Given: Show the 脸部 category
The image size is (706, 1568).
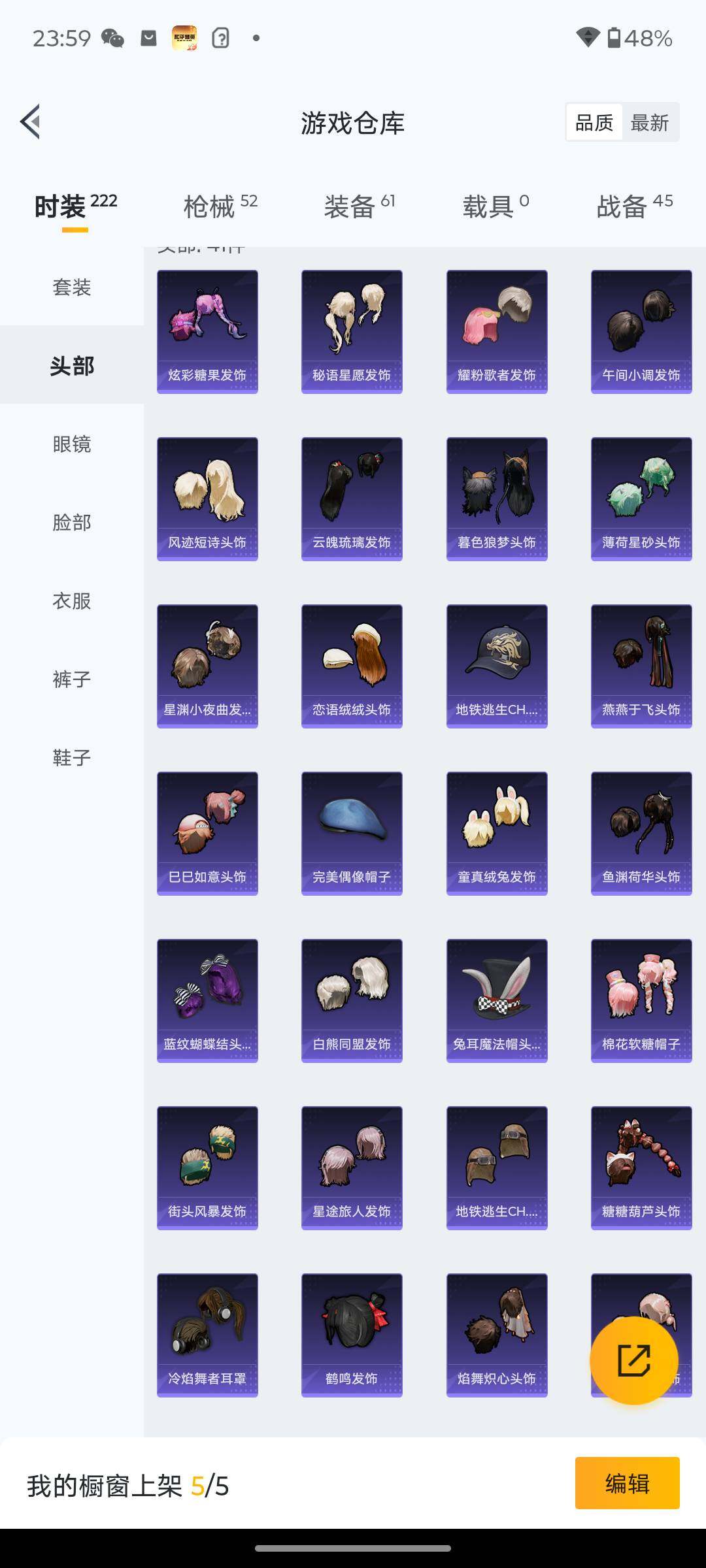Looking at the screenshot, I should 72,523.
